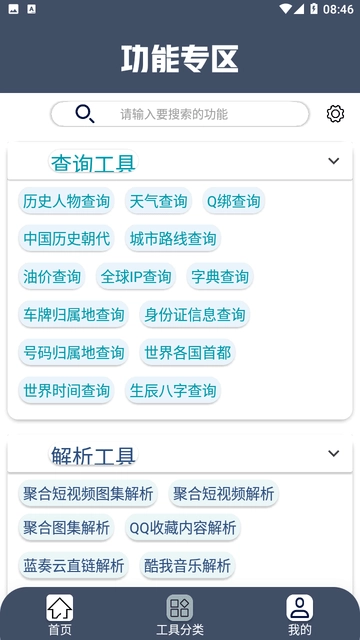Viewport: 360px width, 640px height.
Task: Collapse the 解析工具 section
Action: (x=333, y=453)
